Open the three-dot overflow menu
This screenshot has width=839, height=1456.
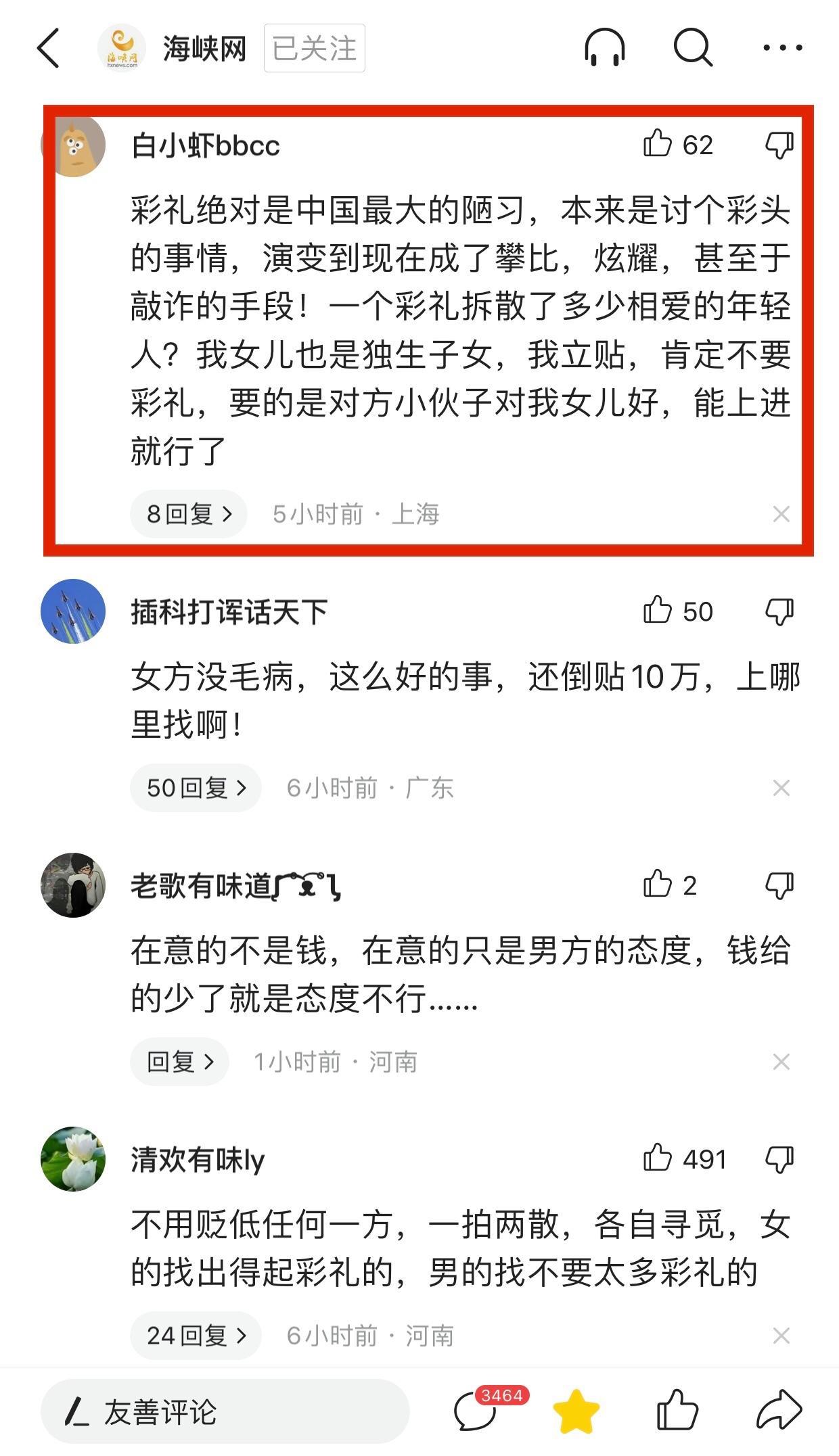tap(782, 48)
